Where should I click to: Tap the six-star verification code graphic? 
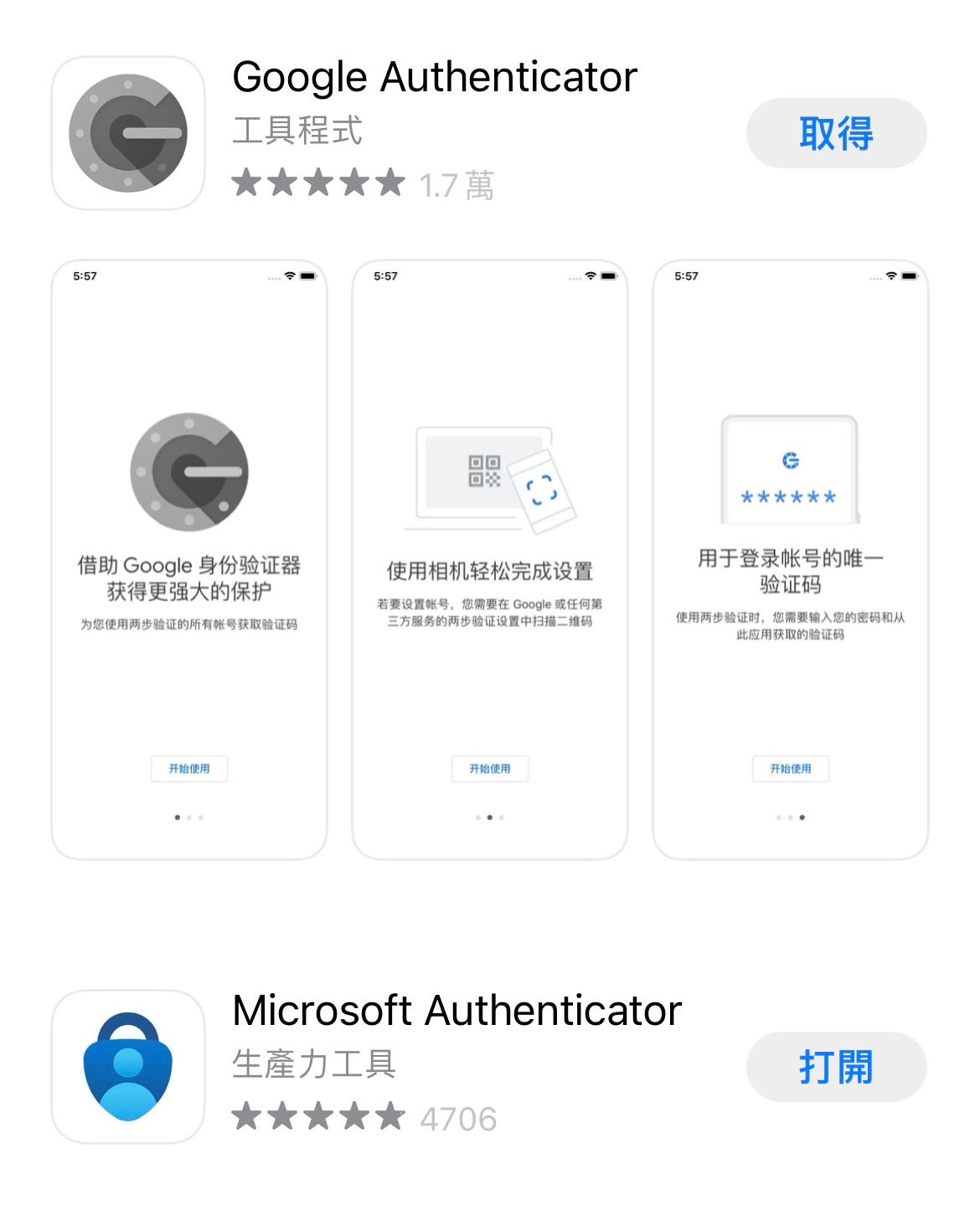(788, 497)
